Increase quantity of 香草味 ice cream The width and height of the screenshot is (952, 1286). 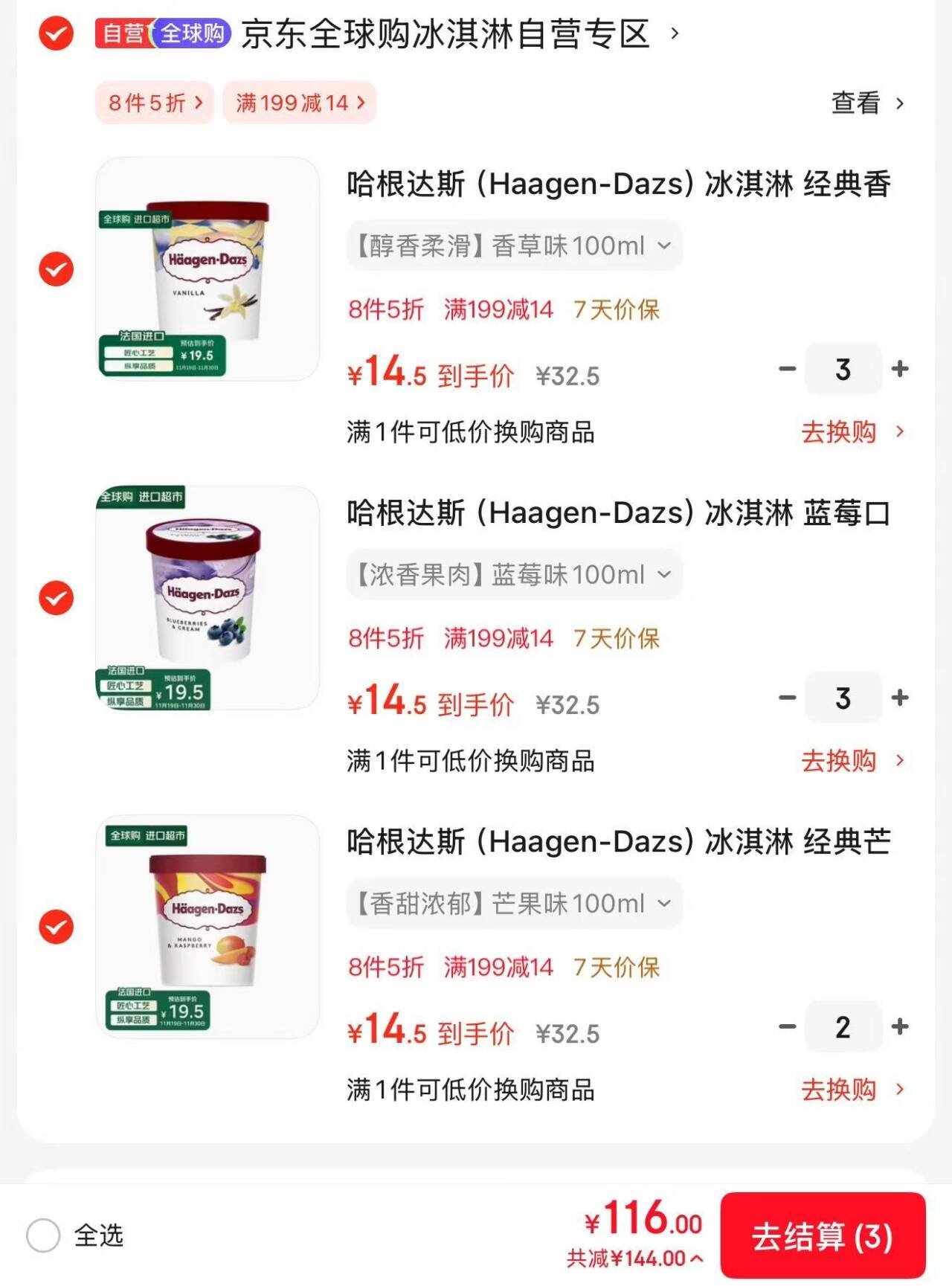tap(900, 369)
